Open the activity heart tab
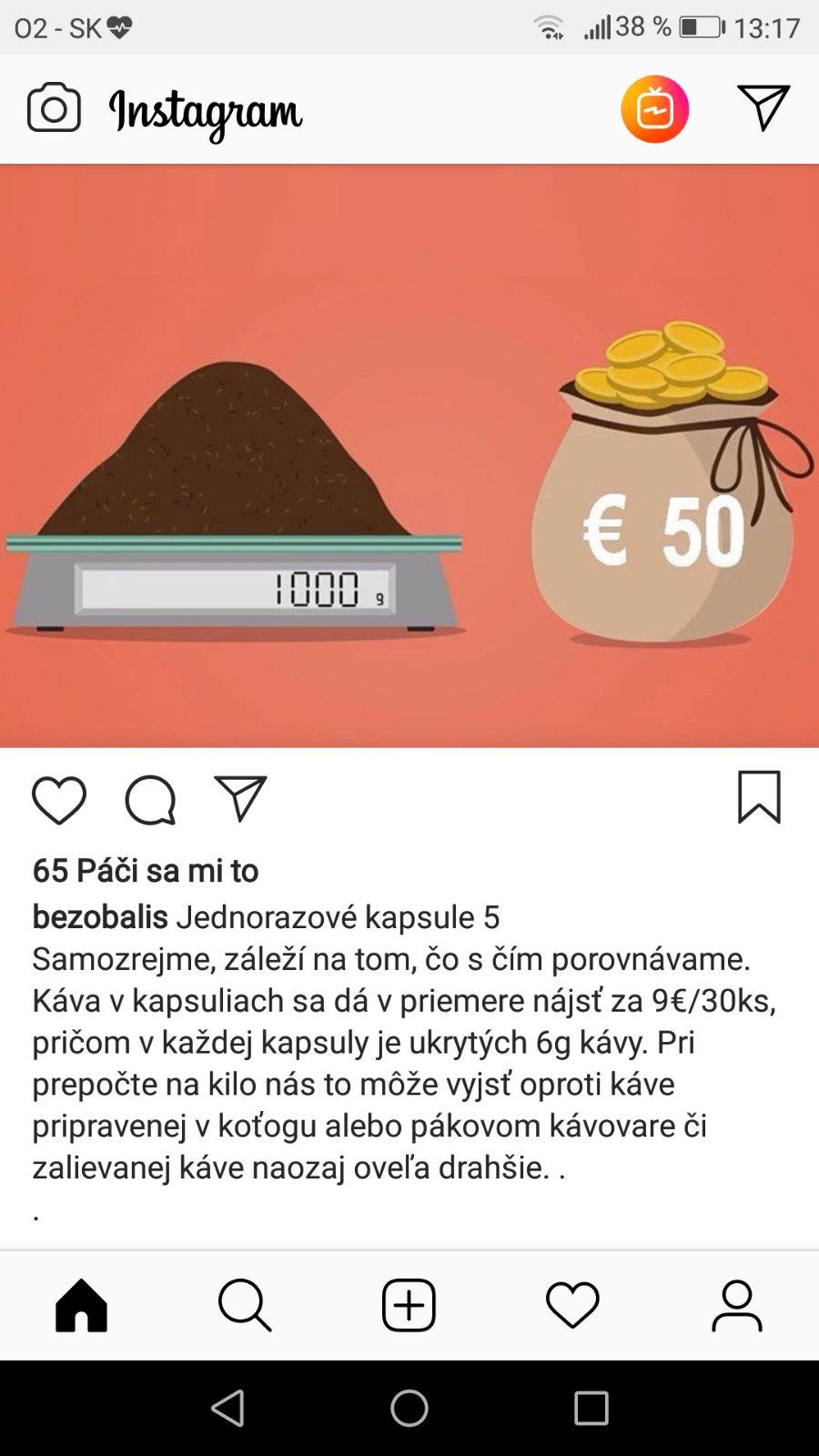 click(x=572, y=1306)
